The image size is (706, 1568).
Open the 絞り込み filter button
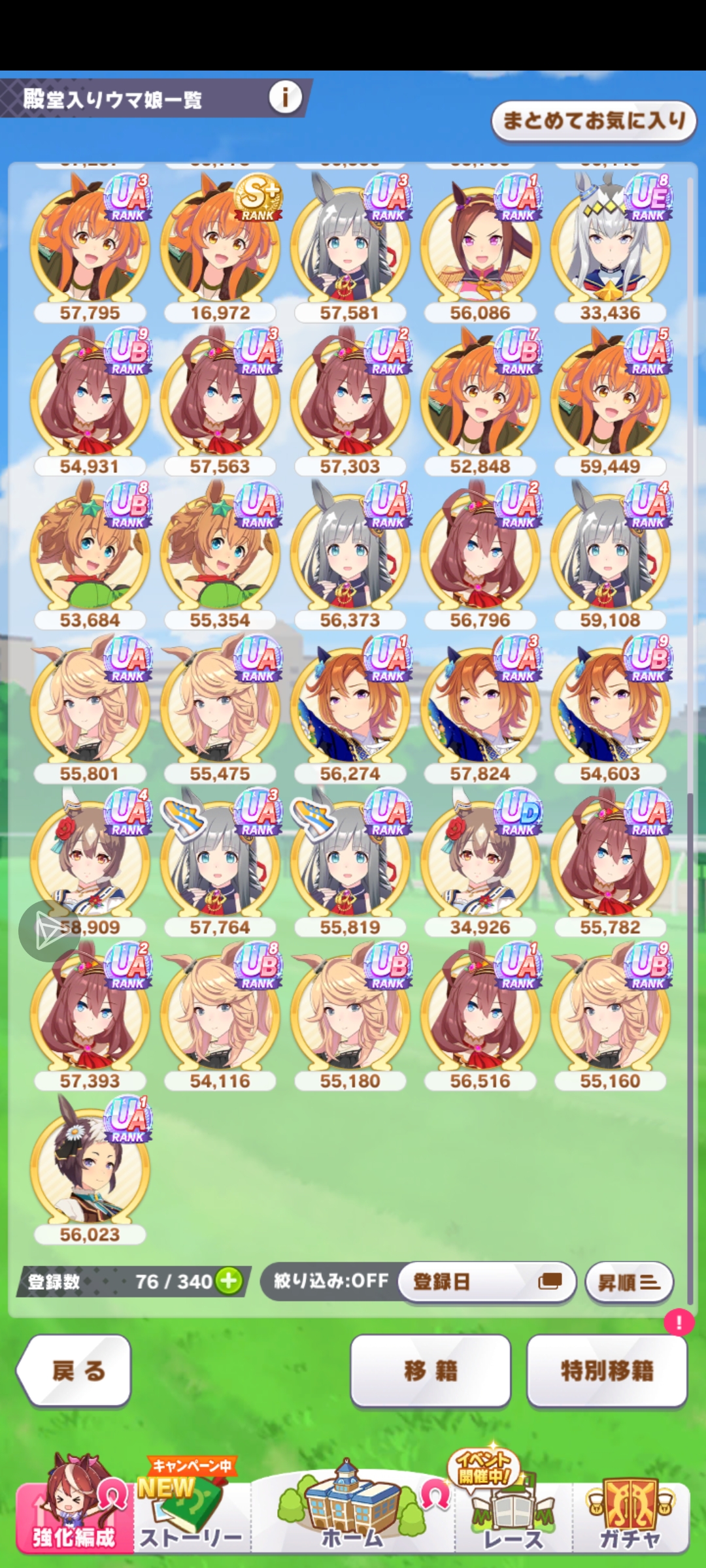pyautogui.click(x=331, y=1281)
